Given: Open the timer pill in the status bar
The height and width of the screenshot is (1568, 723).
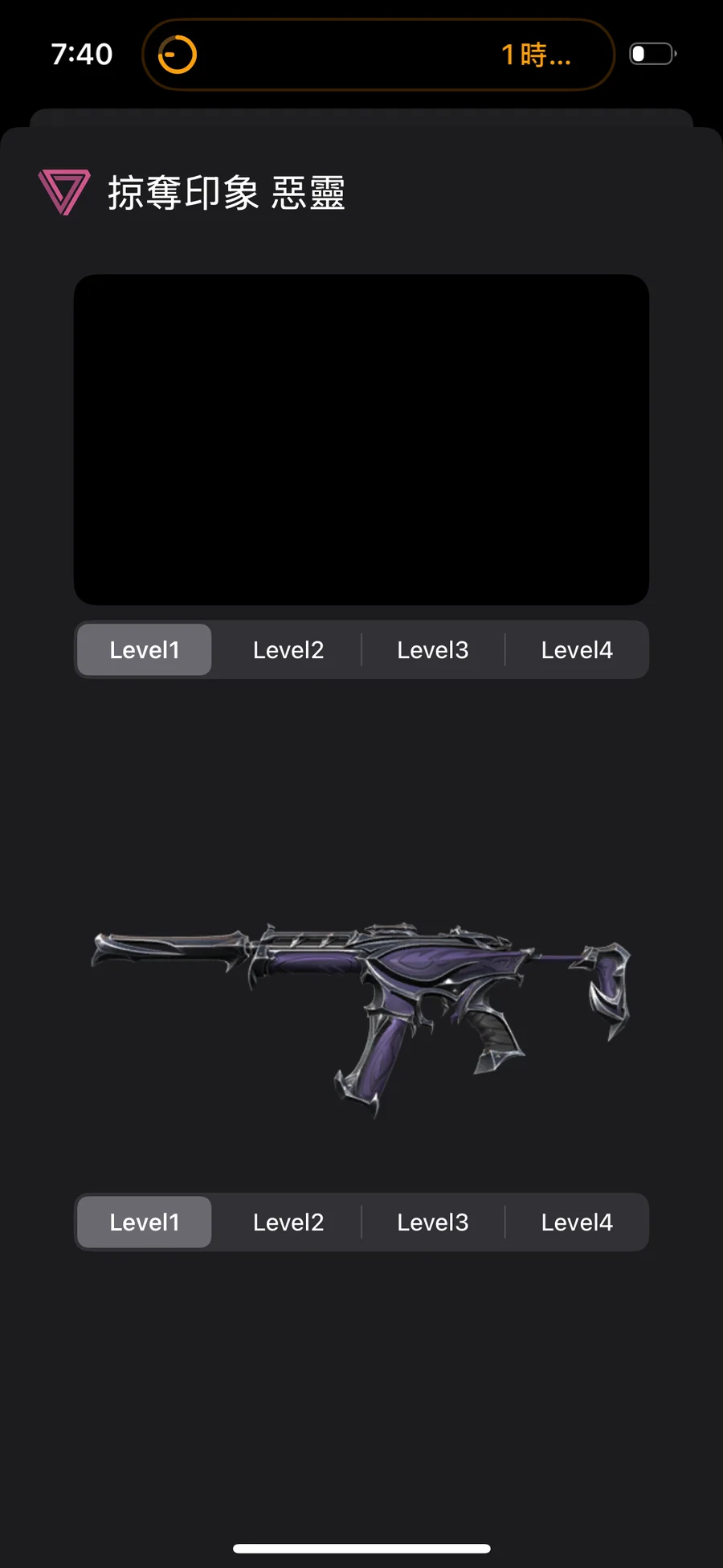Looking at the screenshot, I should [x=378, y=55].
